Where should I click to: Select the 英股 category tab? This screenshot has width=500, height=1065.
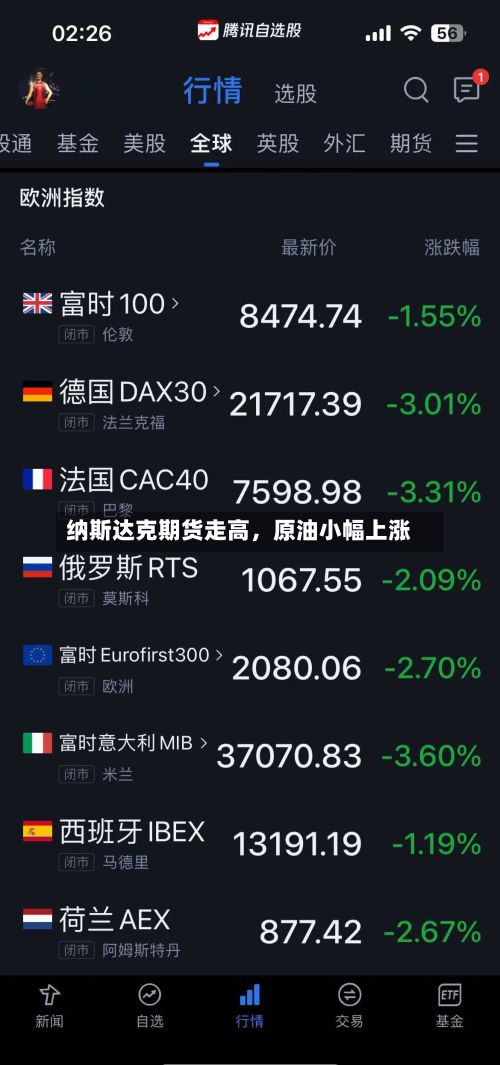pyautogui.click(x=278, y=143)
